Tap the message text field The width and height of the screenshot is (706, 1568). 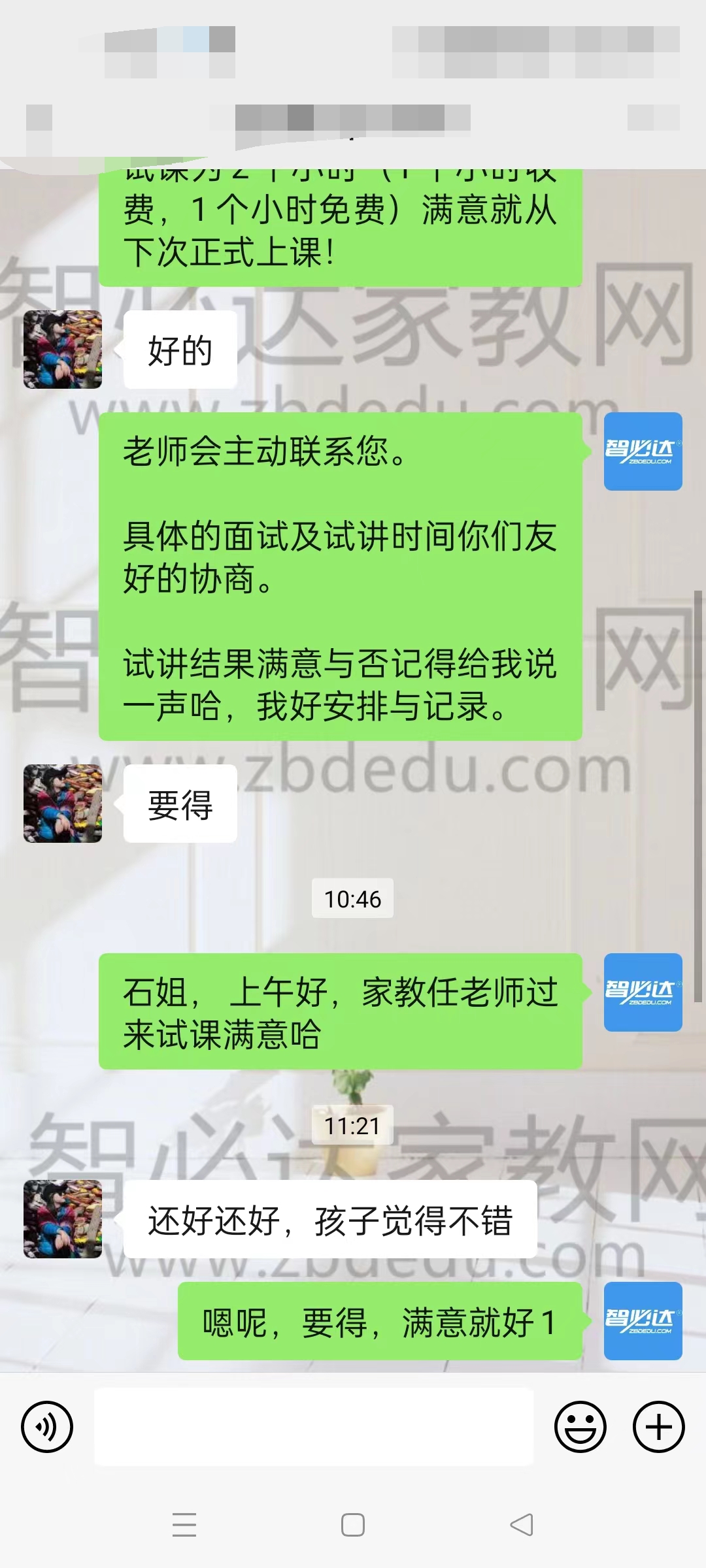(x=314, y=1427)
